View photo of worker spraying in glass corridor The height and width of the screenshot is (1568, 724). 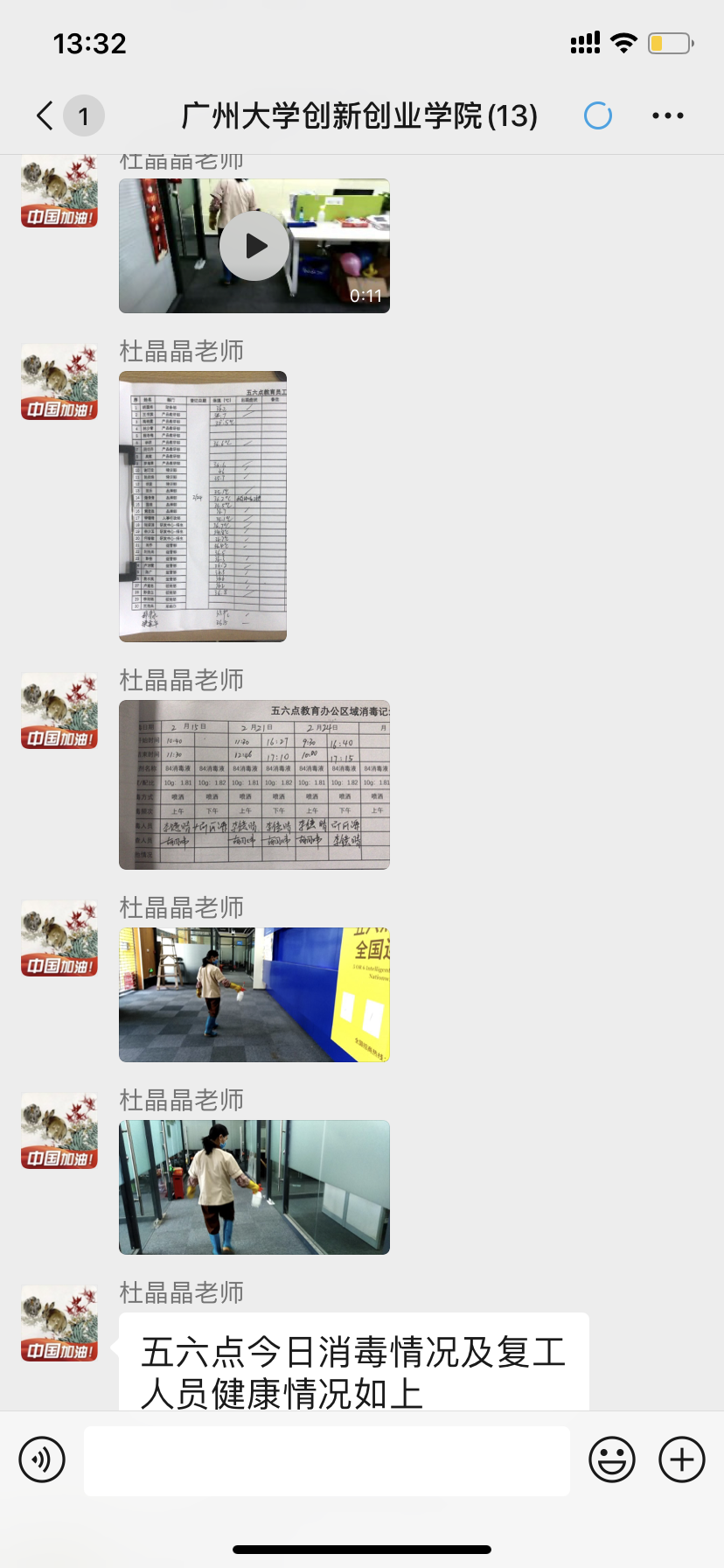[254, 1187]
